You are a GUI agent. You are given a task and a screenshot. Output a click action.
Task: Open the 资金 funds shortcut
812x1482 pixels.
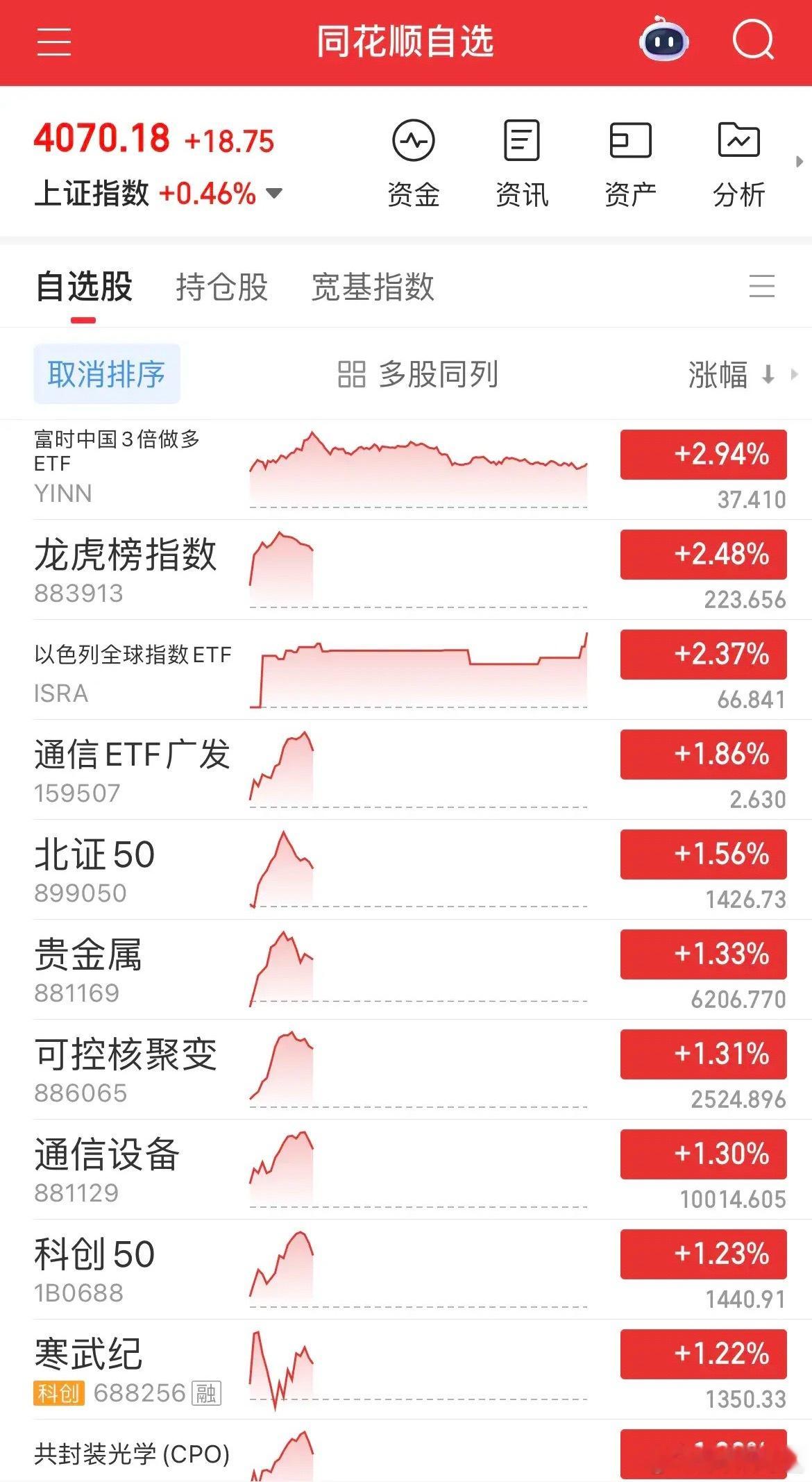(x=414, y=164)
